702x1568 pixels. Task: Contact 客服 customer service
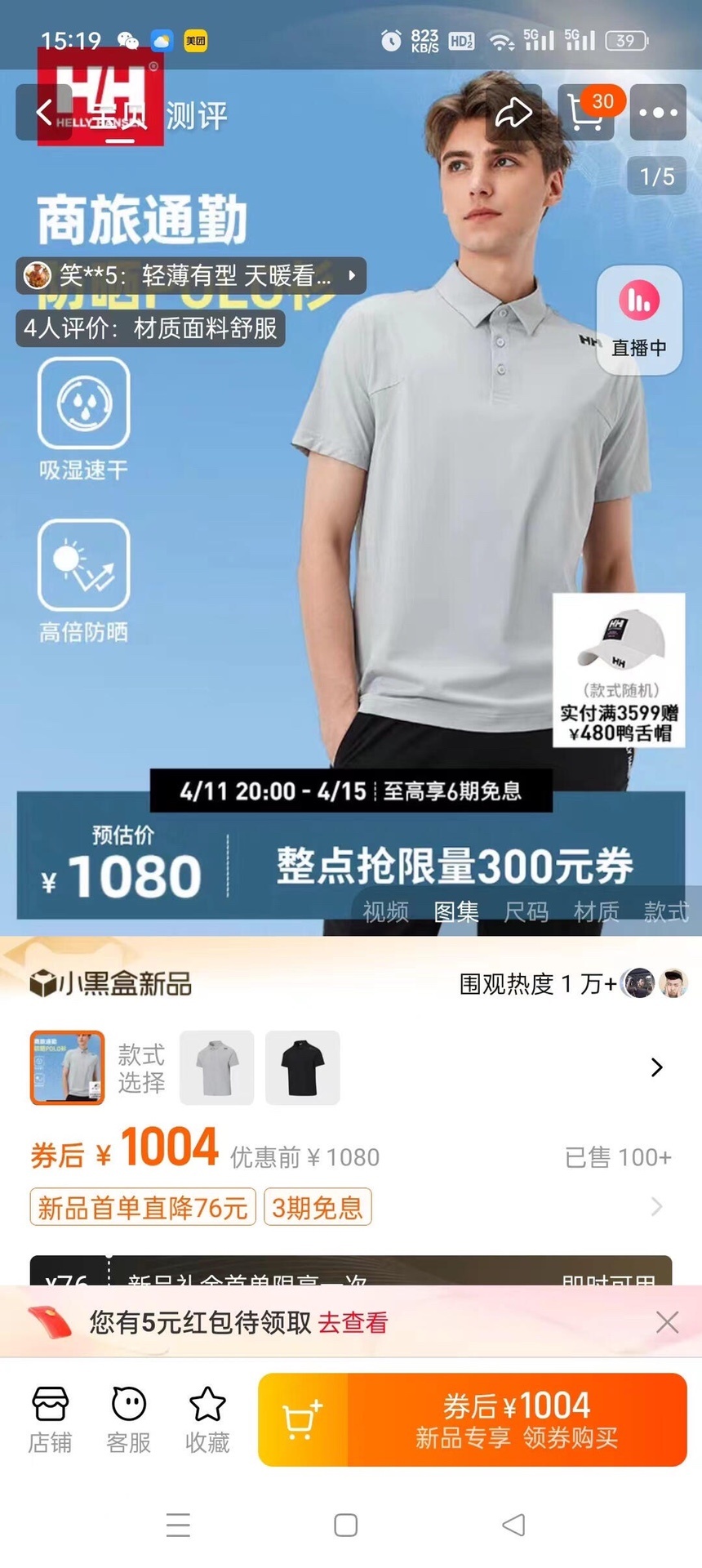point(129,1419)
